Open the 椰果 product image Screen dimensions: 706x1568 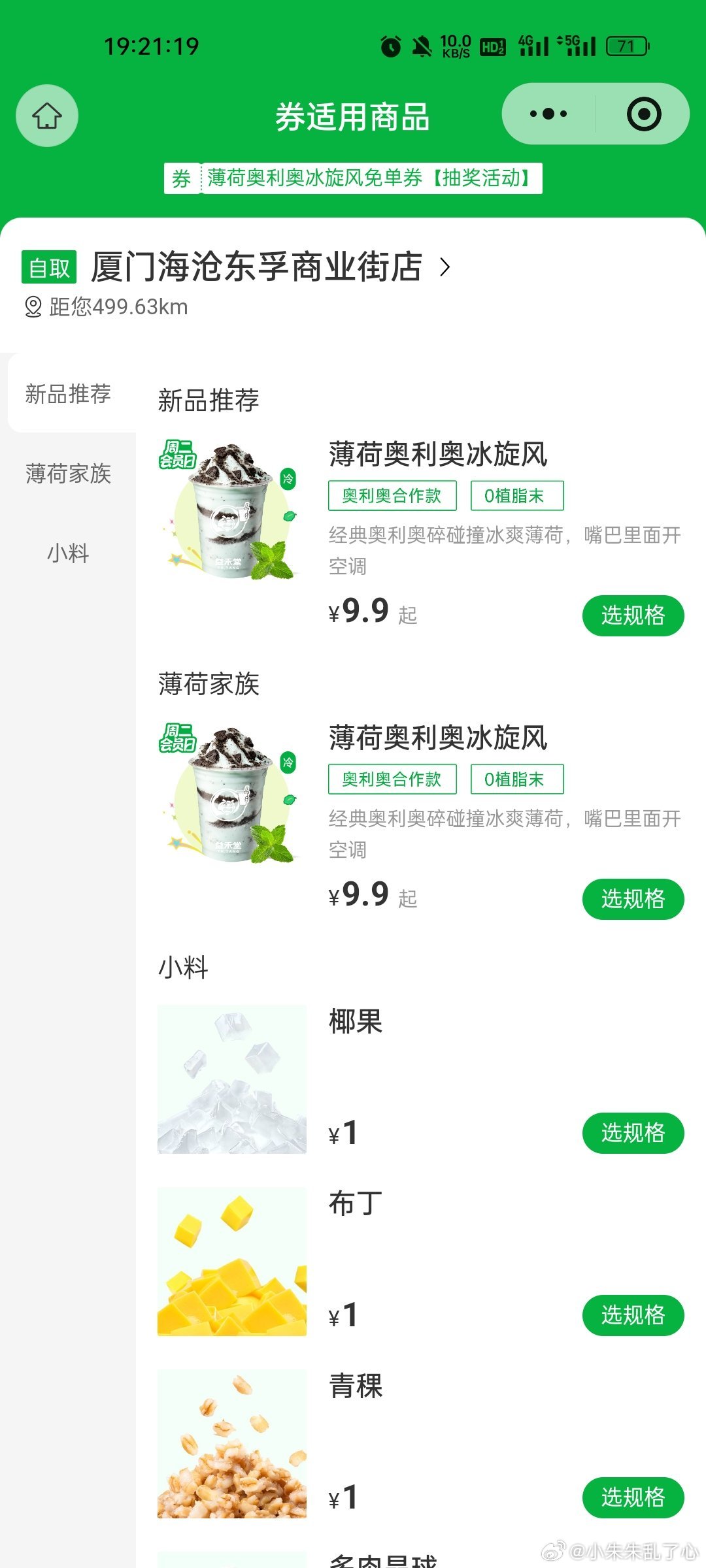pos(231,1079)
